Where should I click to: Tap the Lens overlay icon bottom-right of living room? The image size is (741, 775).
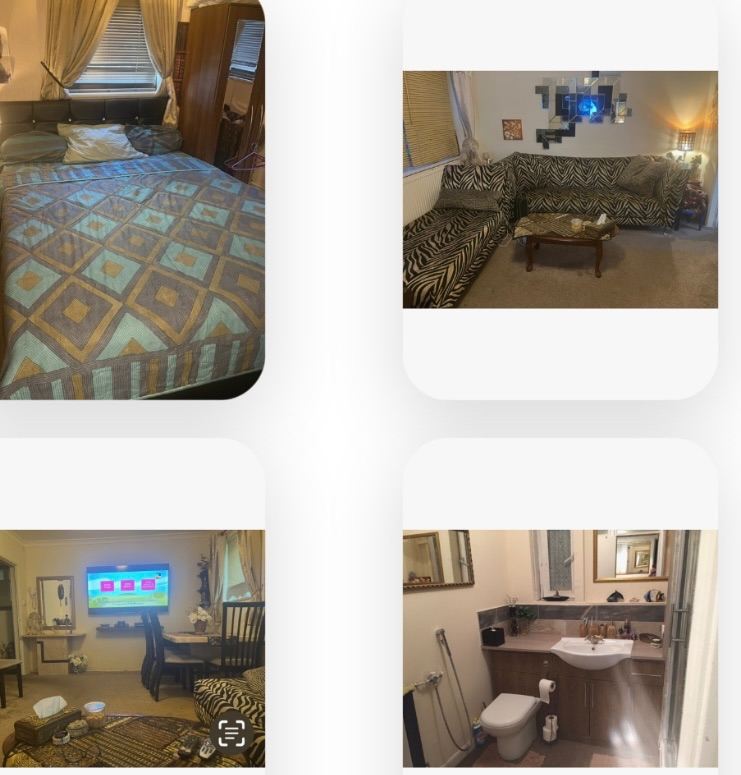point(230,731)
